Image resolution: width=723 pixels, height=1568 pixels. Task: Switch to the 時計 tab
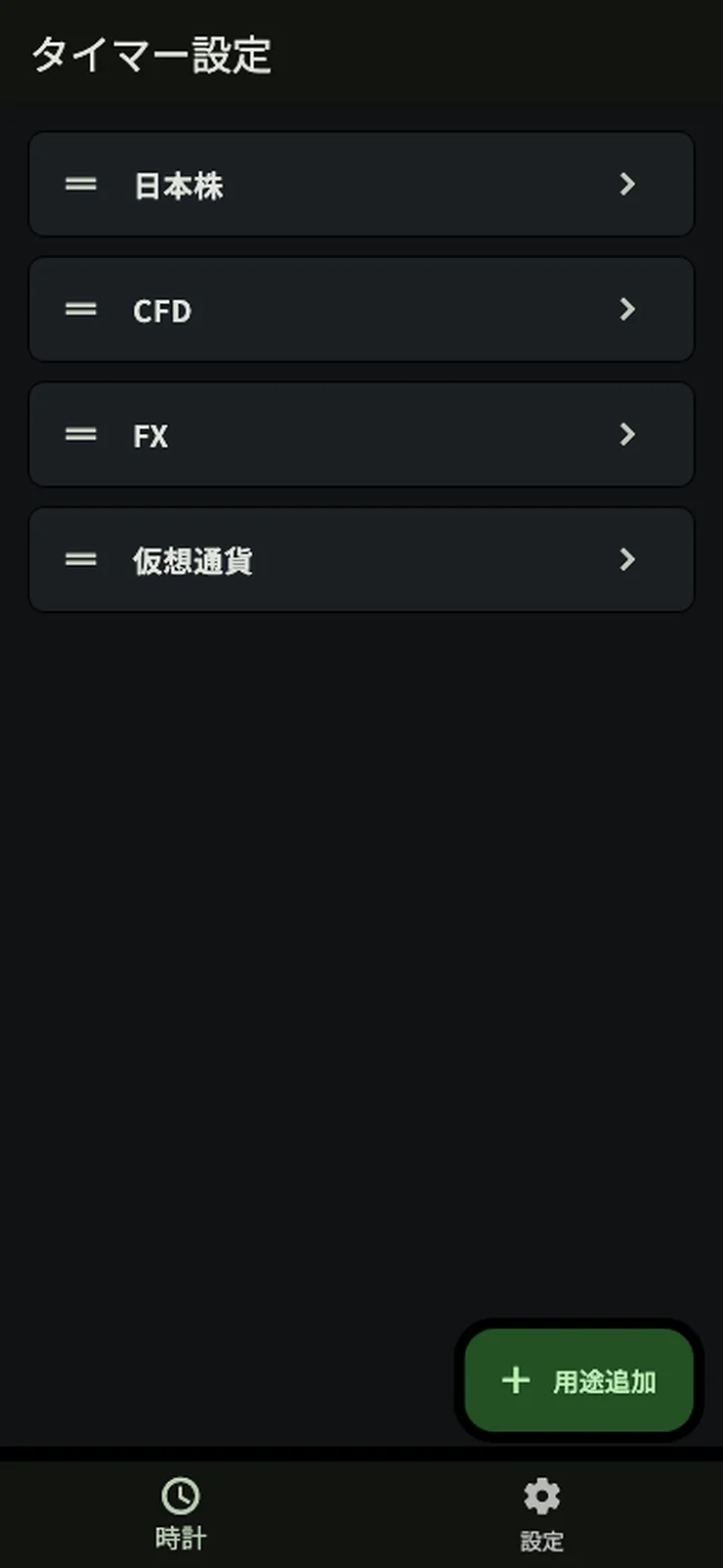181,1513
